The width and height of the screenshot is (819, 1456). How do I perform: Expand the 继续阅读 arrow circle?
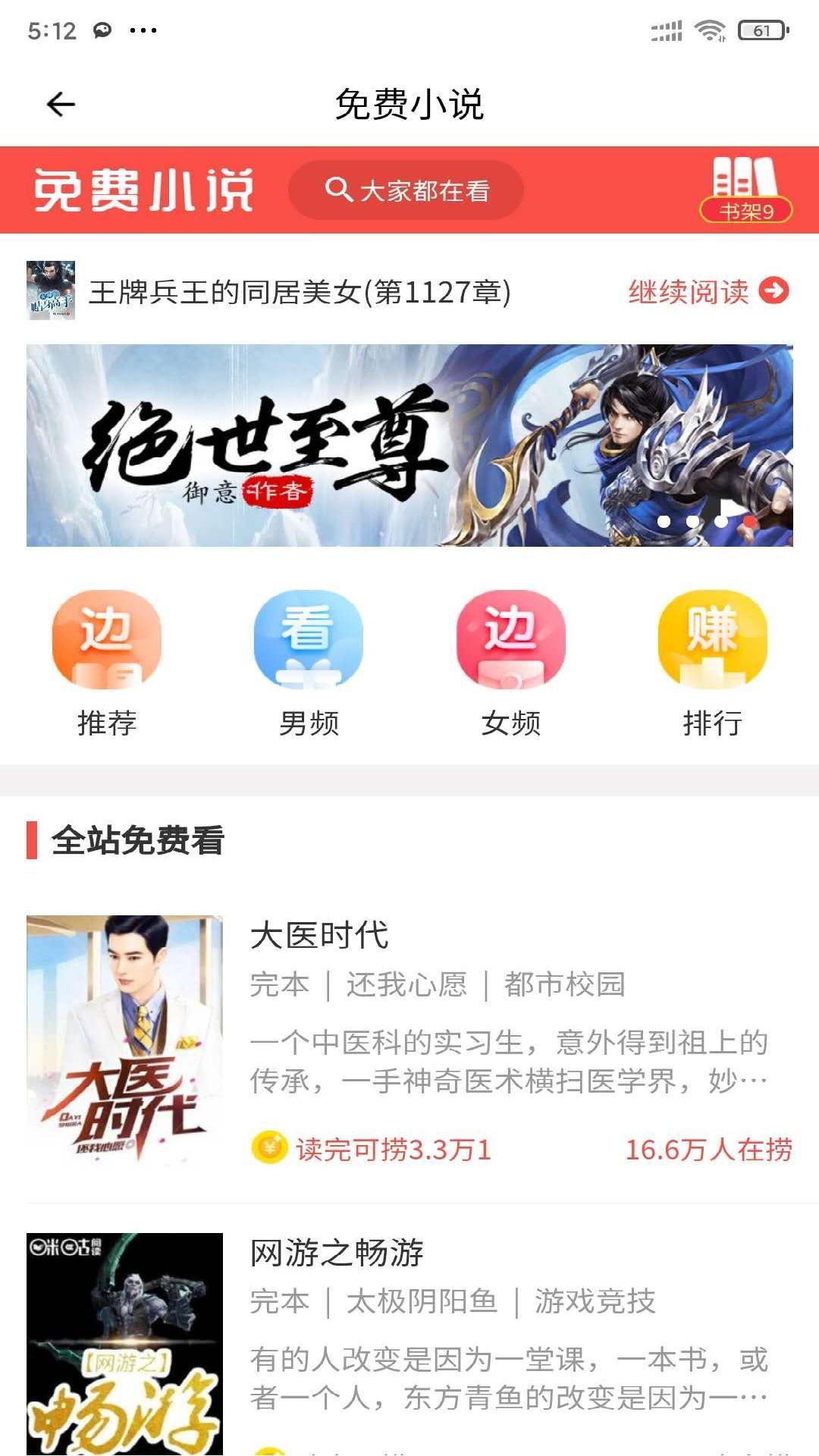tap(773, 290)
